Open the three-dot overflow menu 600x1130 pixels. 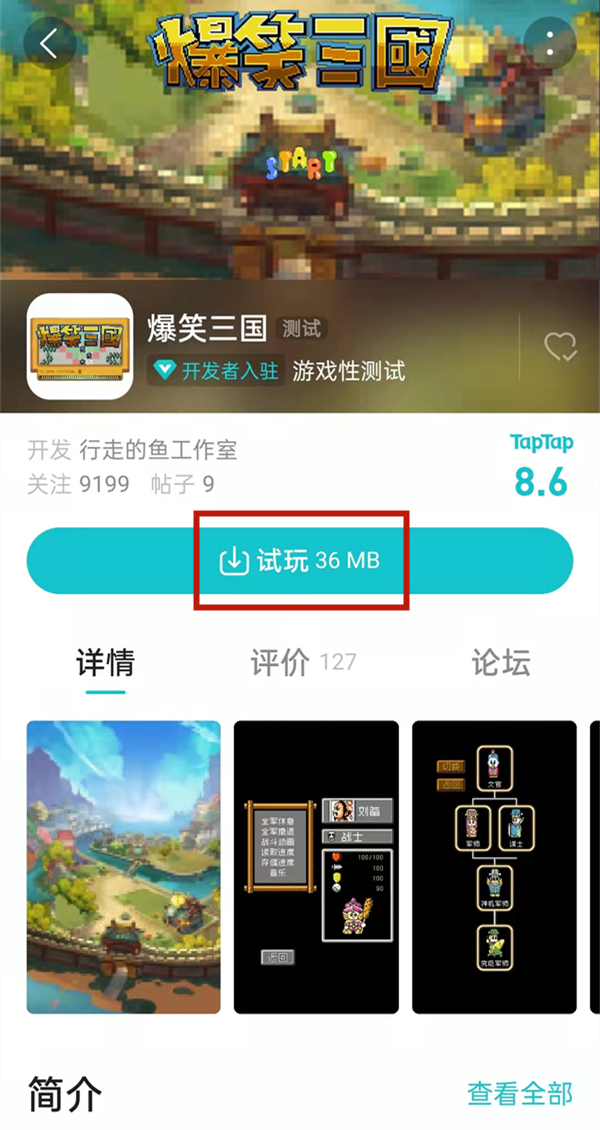551,43
